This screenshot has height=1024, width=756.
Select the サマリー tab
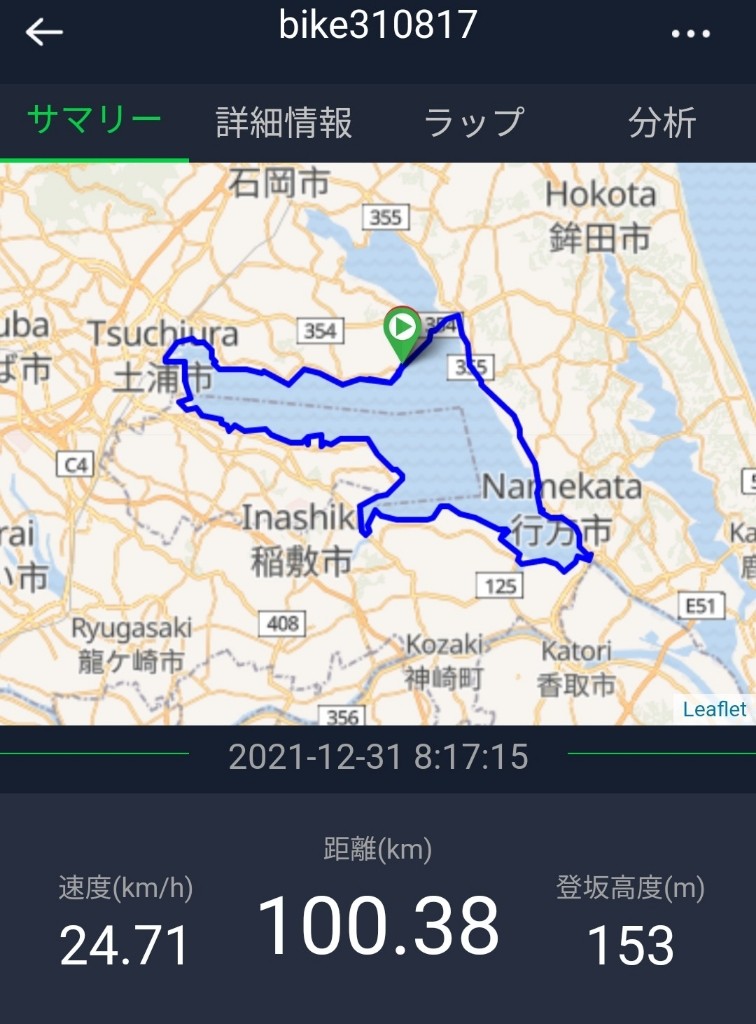point(94,122)
